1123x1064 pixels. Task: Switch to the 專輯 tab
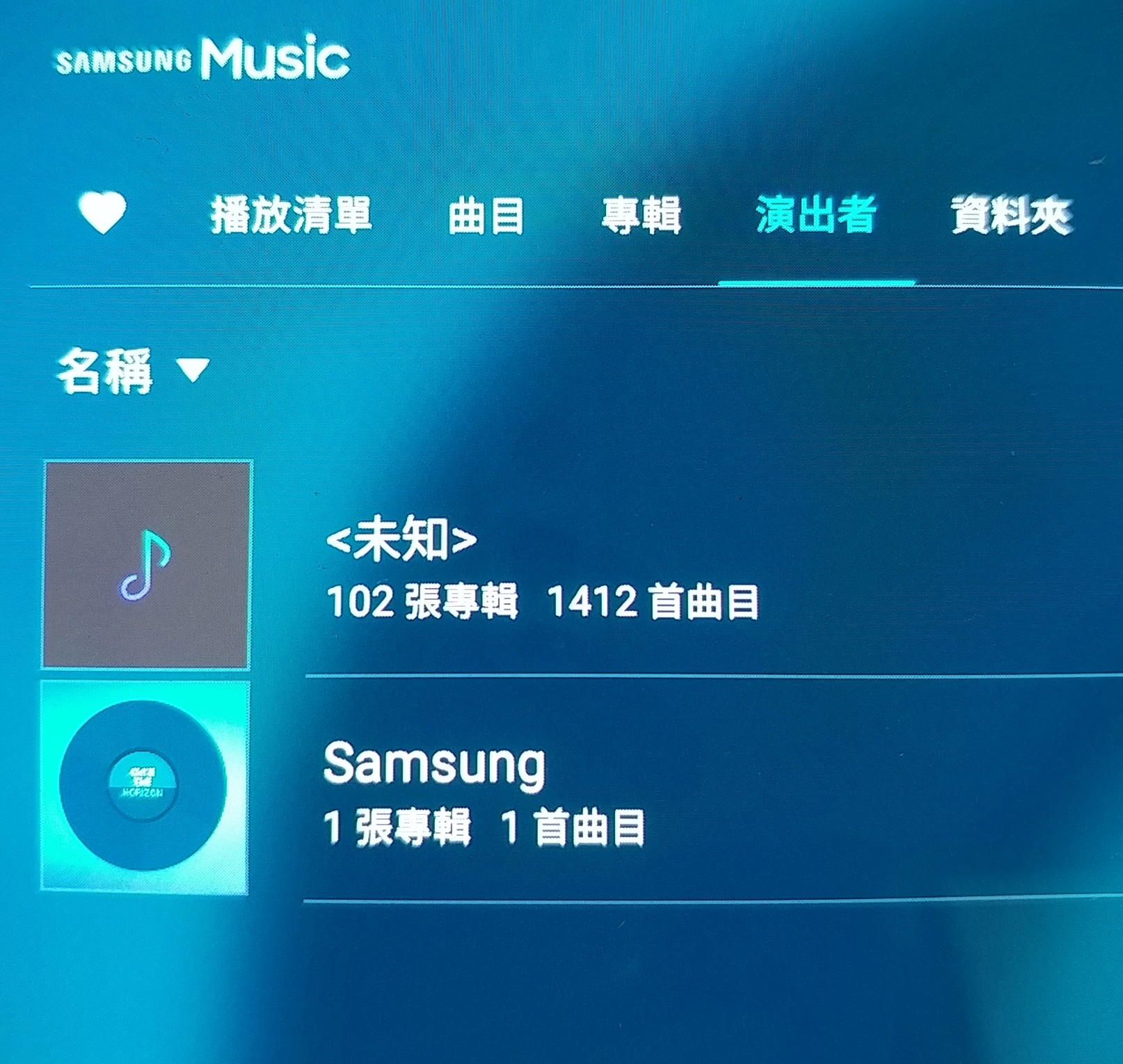[641, 216]
